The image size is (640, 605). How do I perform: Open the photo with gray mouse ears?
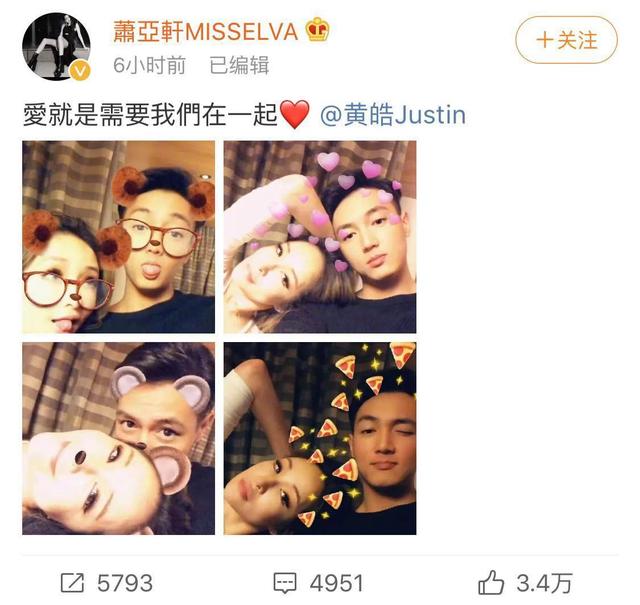click(118, 438)
